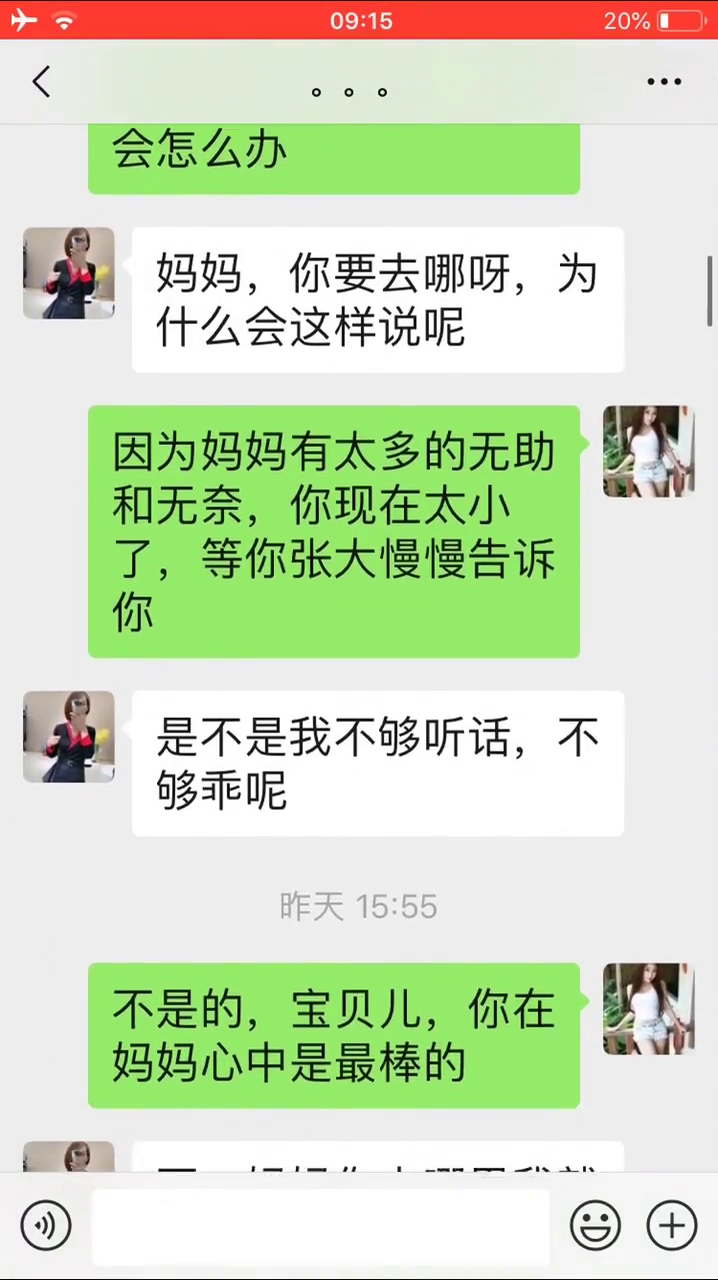The width and height of the screenshot is (718, 1280).
Task: View profile from avatar beside "是不是我不够听话"
Action: tap(69, 737)
